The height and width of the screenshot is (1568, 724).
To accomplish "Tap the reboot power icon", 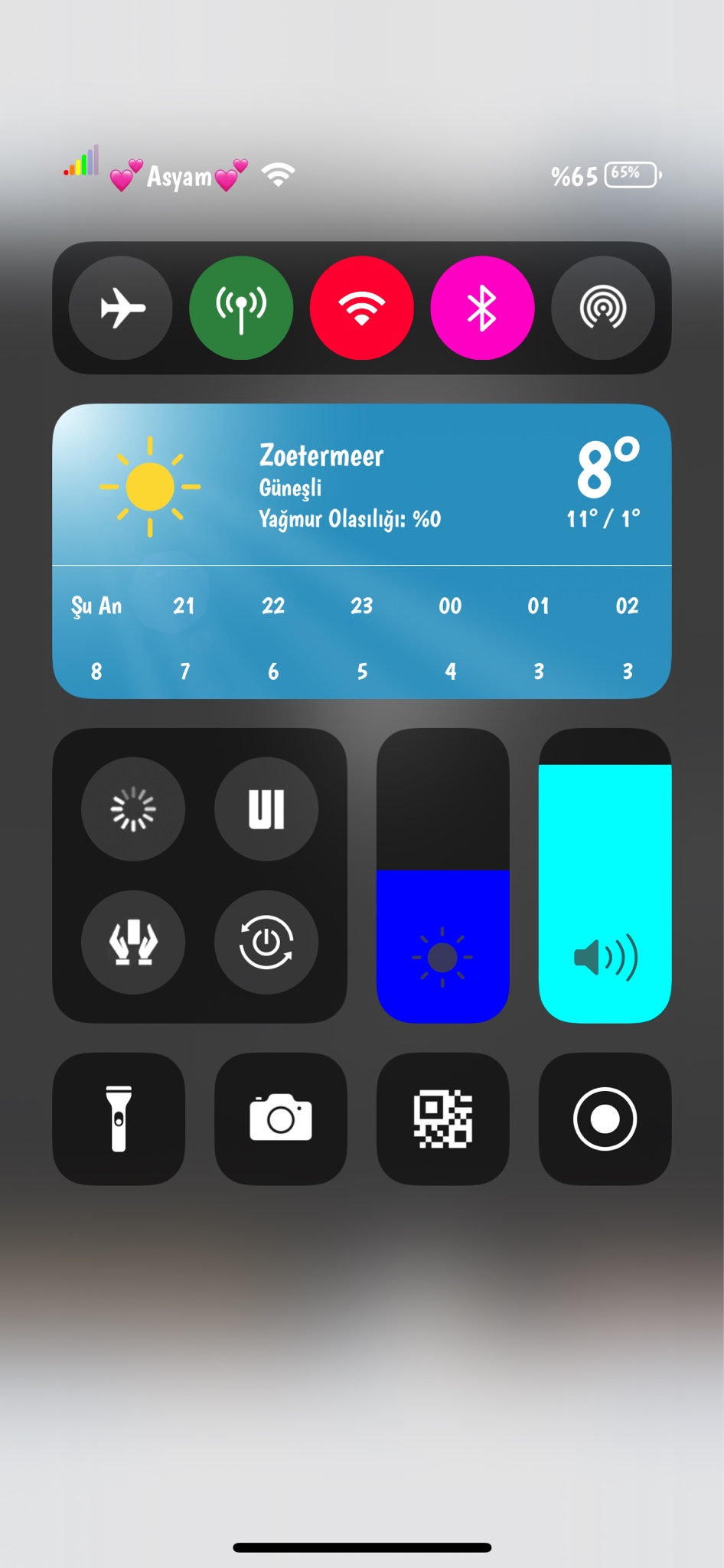I will 266,942.
